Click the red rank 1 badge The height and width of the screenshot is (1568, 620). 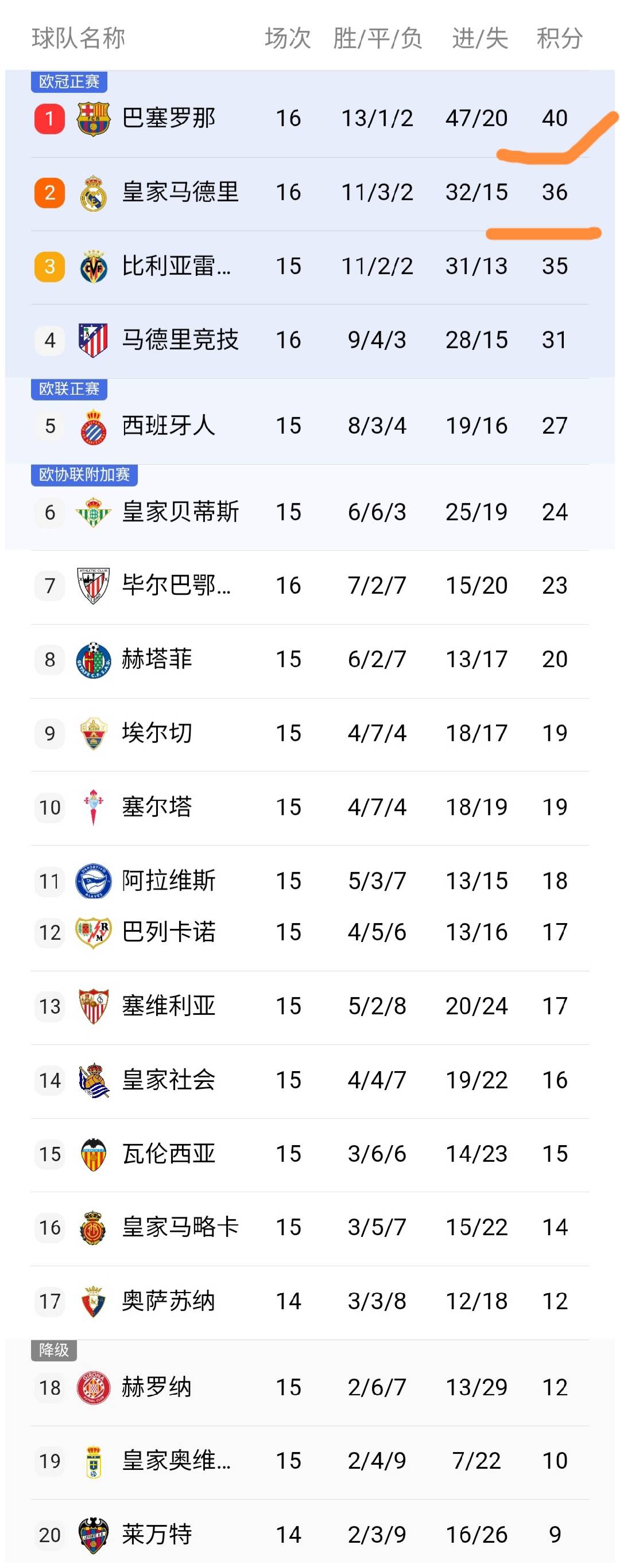(x=49, y=119)
